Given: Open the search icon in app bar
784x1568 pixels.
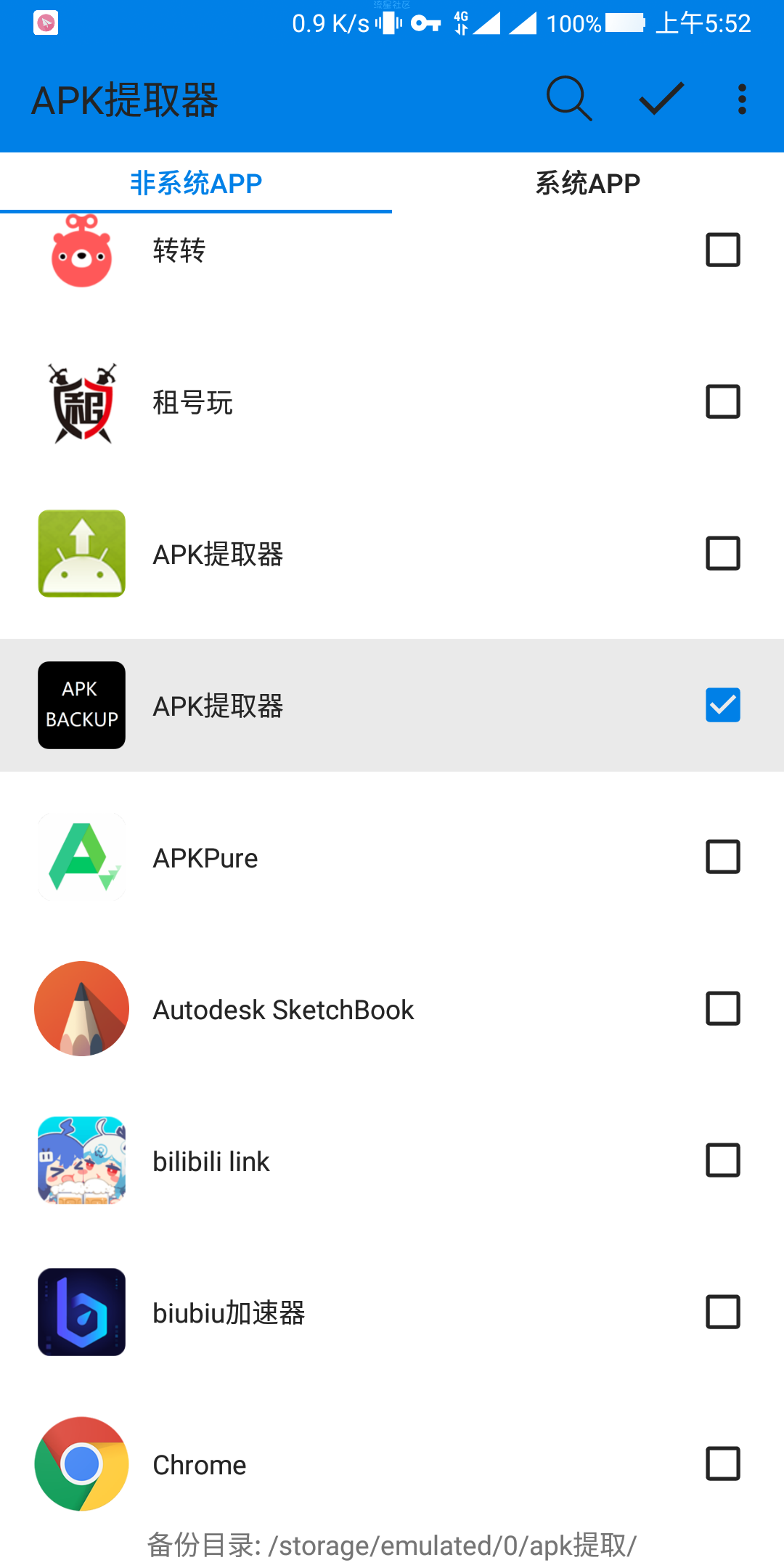Looking at the screenshot, I should pyautogui.click(x=569, y=99).
